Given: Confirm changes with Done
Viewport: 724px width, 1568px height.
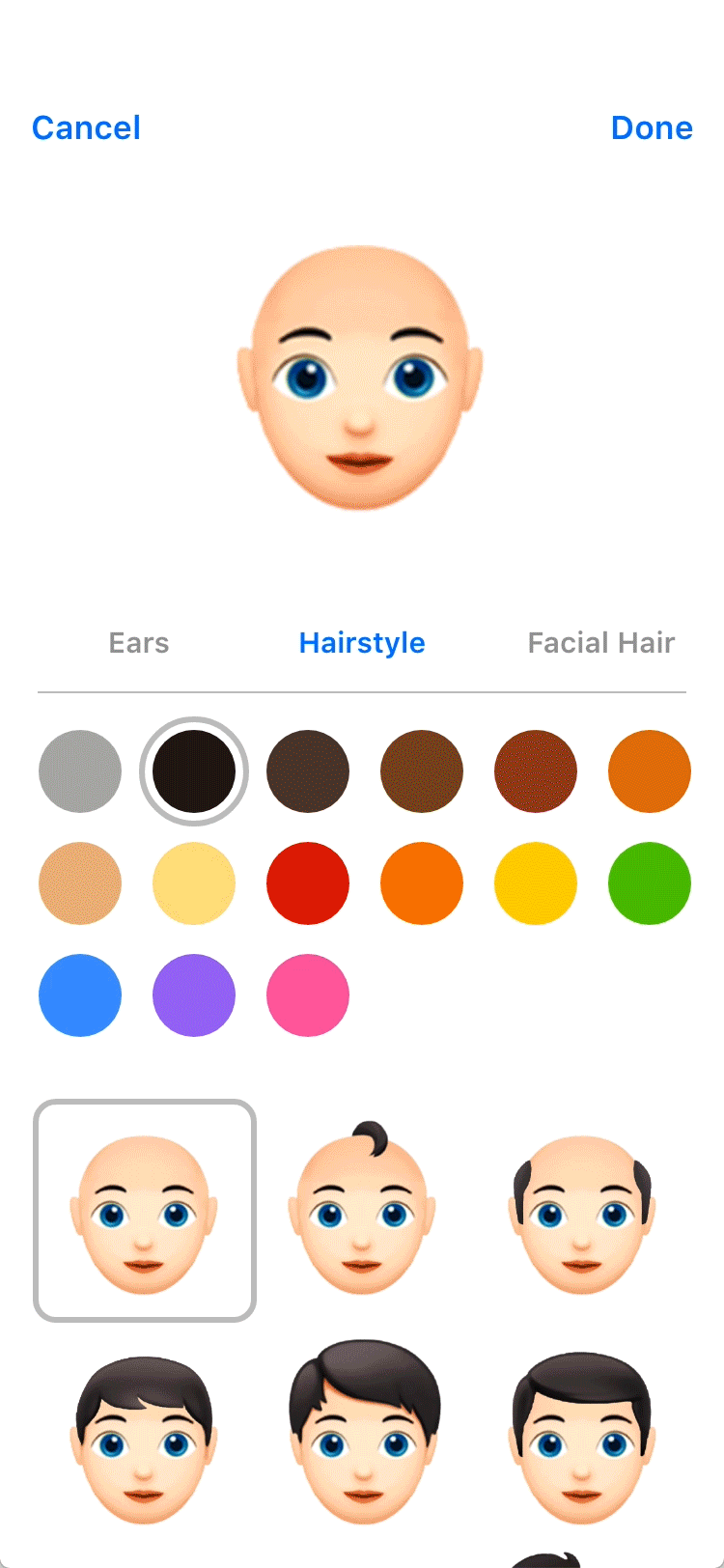Looking at the screenshot, I should click(652, 127).
